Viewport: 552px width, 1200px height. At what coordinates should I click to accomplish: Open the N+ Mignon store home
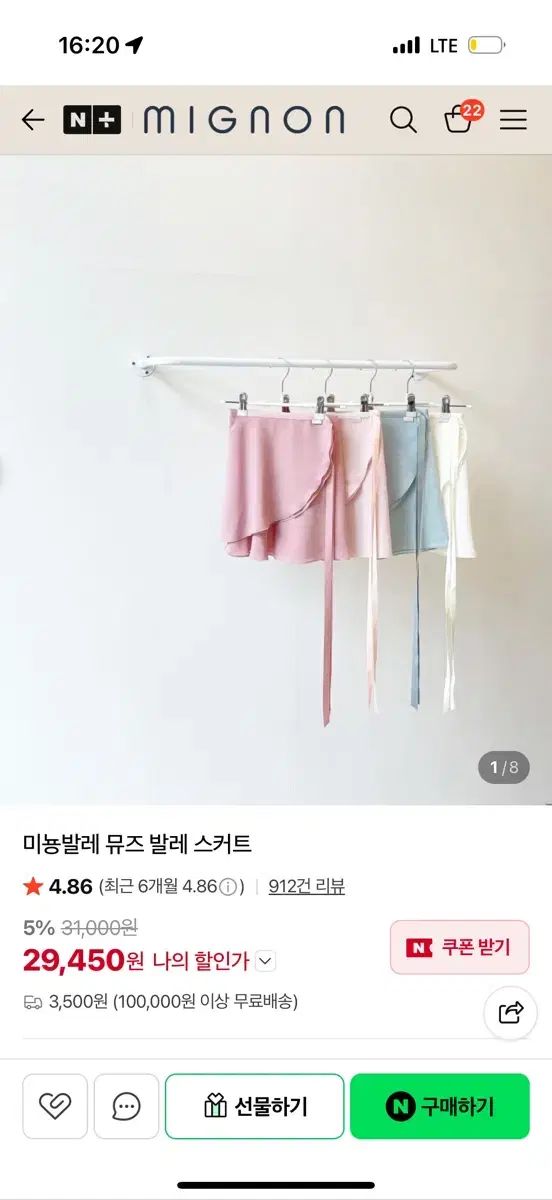204,120
